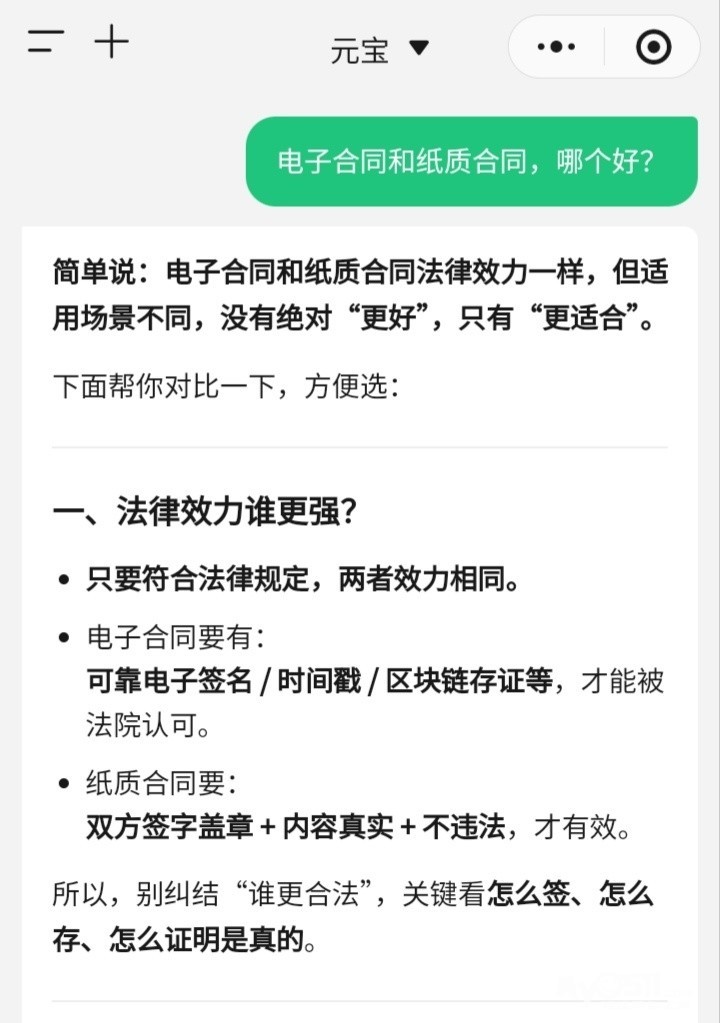Viewport: 720px width, 1023px height.
Task: Close the mini program via circle icon
Action: tap(653, 47)
